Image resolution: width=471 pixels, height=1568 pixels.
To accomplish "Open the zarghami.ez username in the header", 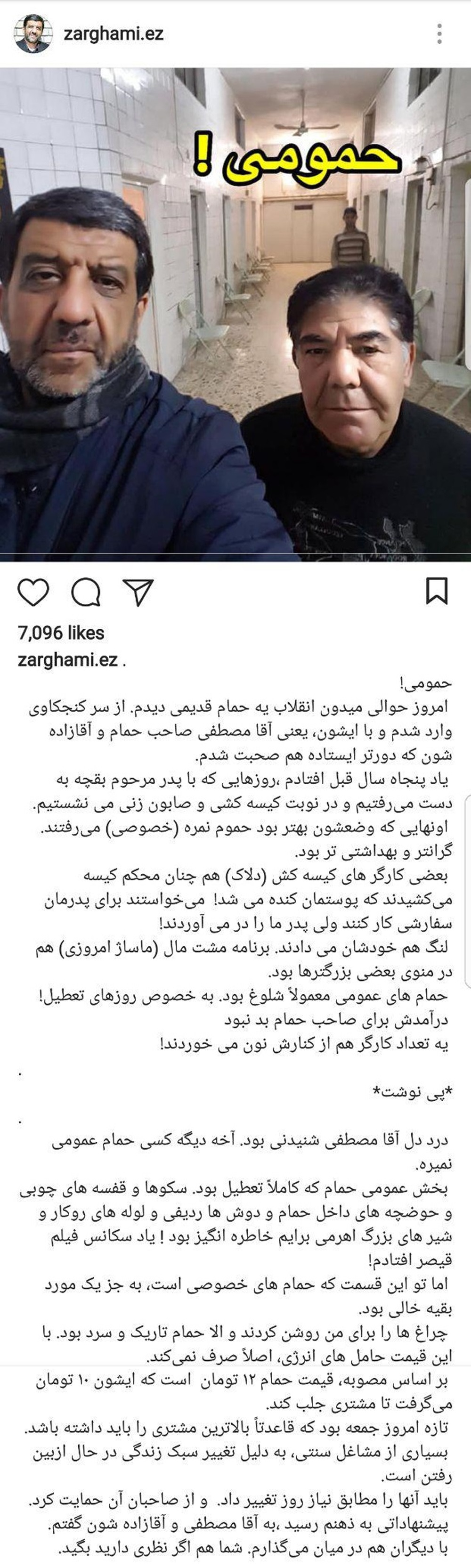I will click(113, 34).
